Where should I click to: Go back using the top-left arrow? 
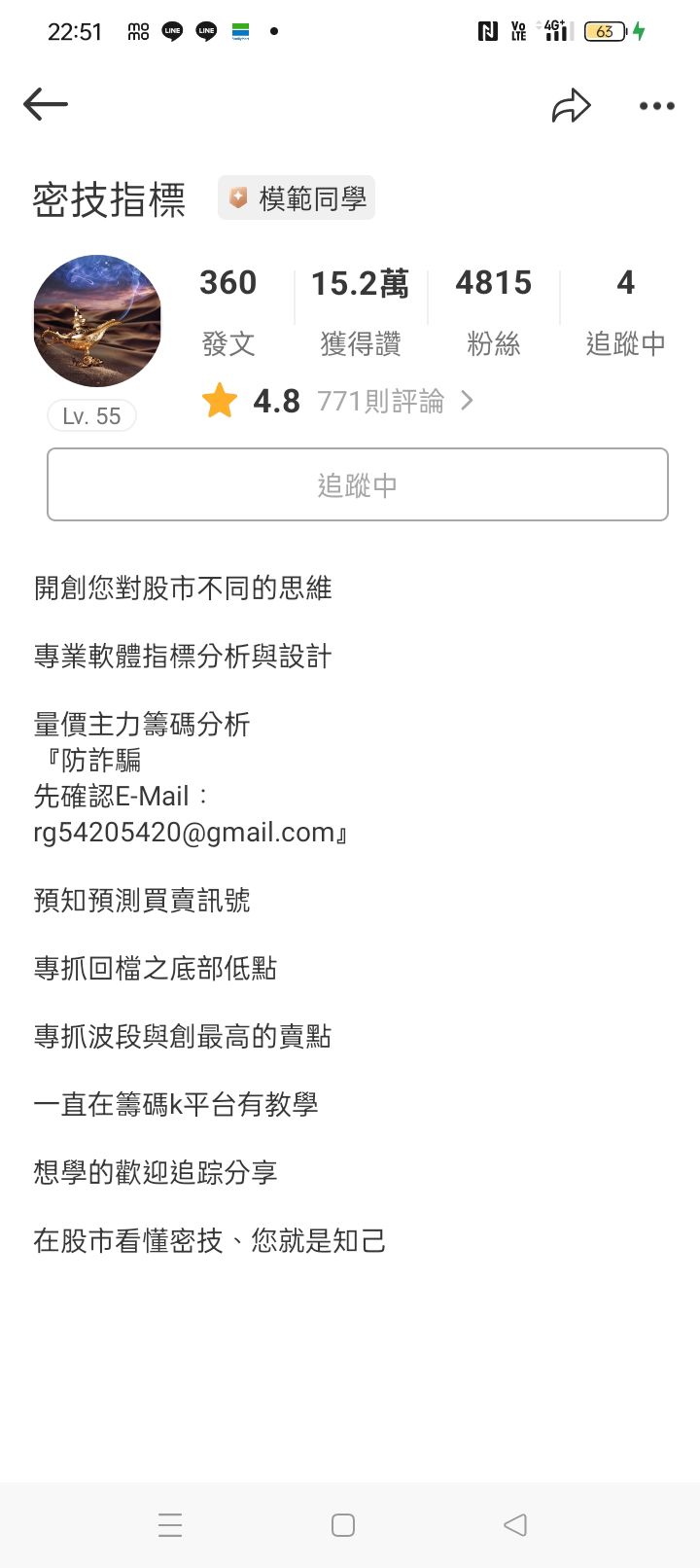(x=46, y=104)
